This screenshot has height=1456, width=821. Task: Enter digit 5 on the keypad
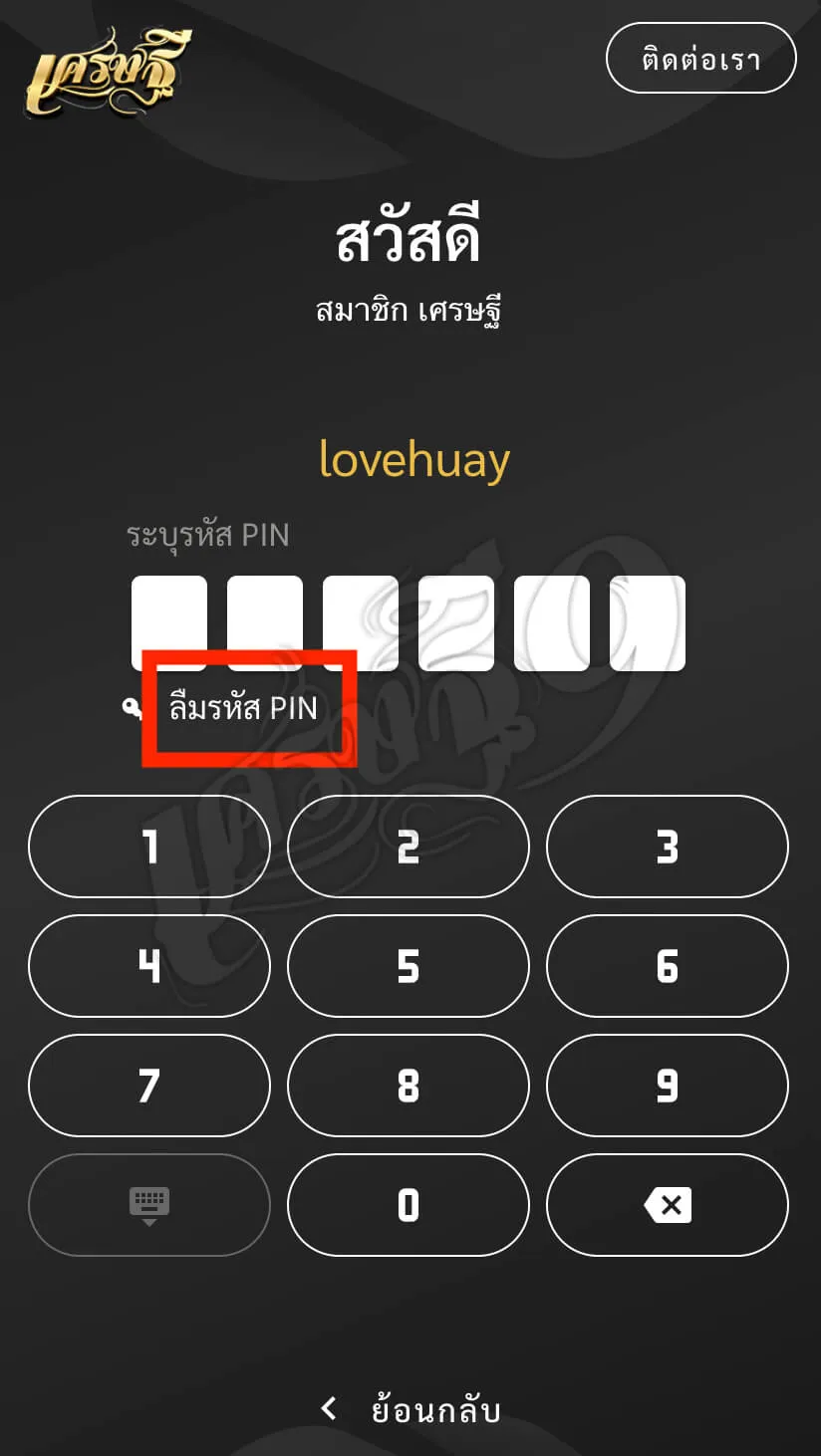(409, 966)
